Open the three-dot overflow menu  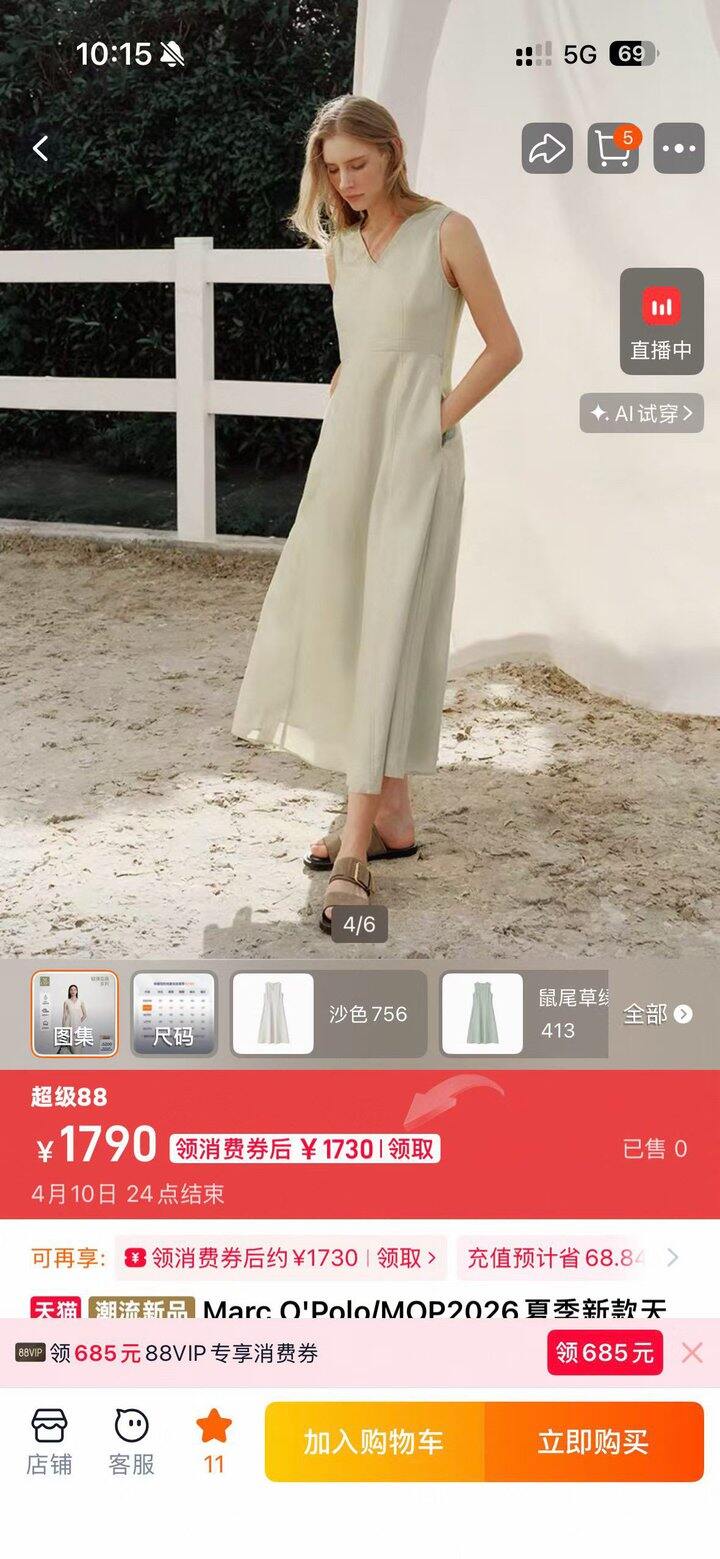point(679,149)
